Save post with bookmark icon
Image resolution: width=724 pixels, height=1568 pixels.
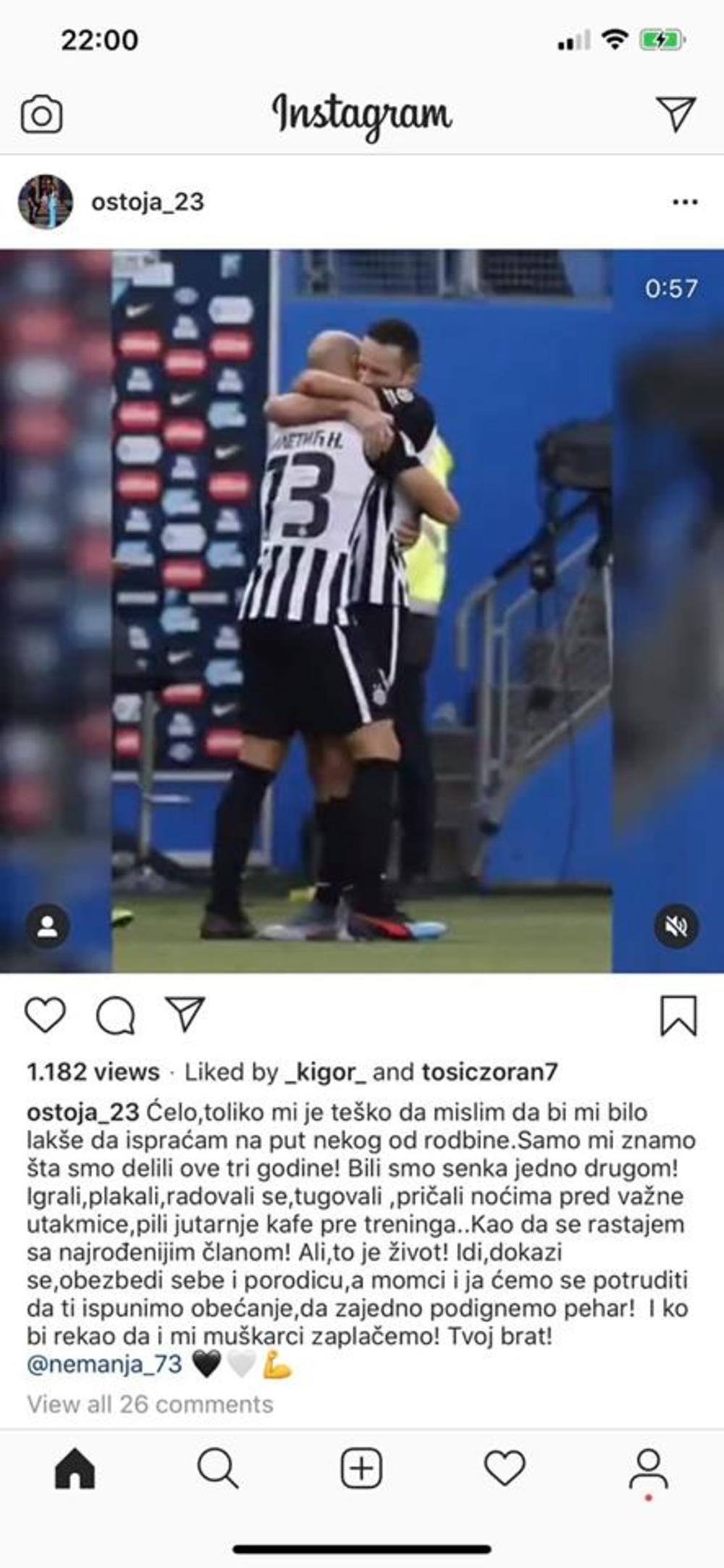678,1015
